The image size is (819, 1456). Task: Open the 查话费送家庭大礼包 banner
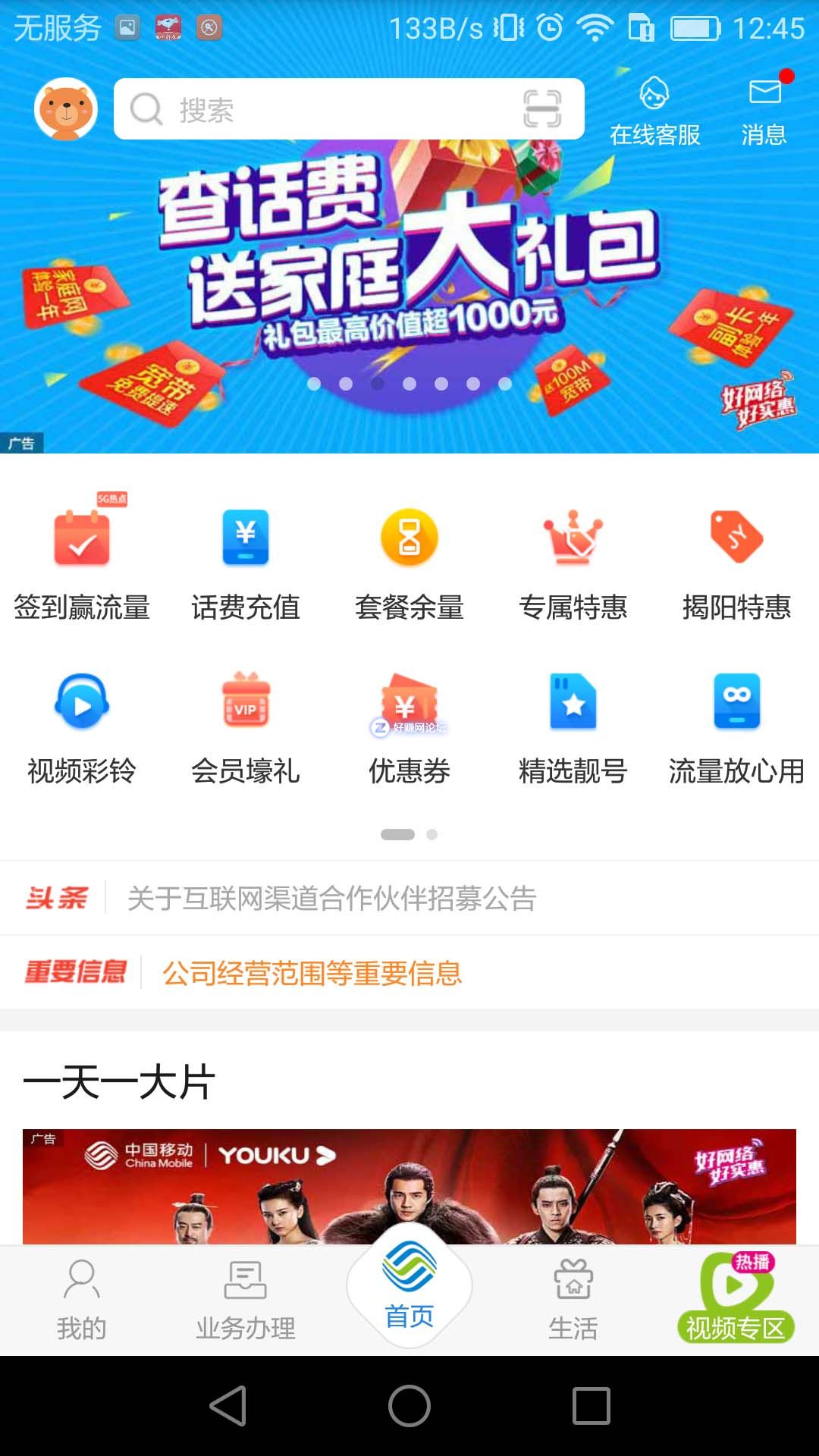tap(409, 258)
